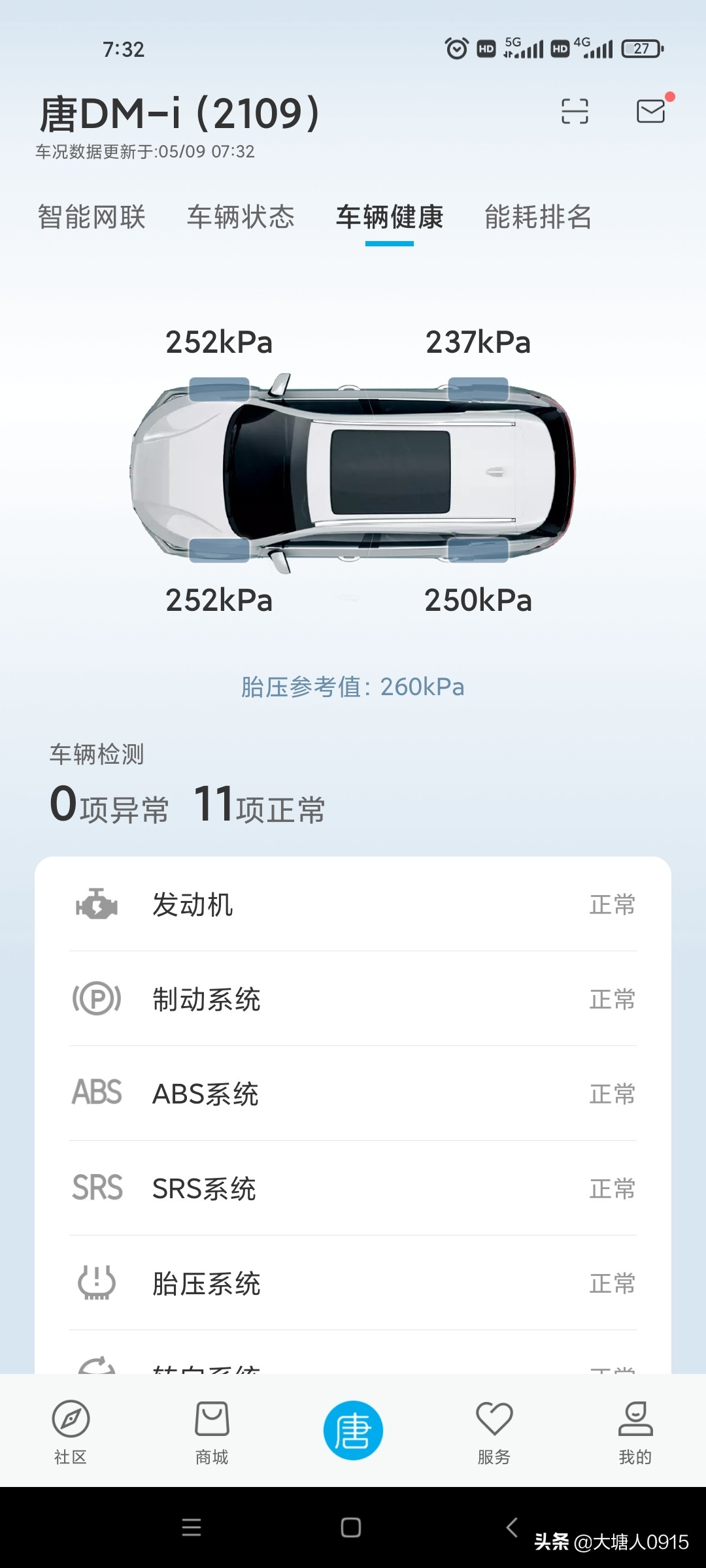Viewport: 706px width, 1568px height.
Task: Click the SRS system icon
Action: click(96, 1188)
